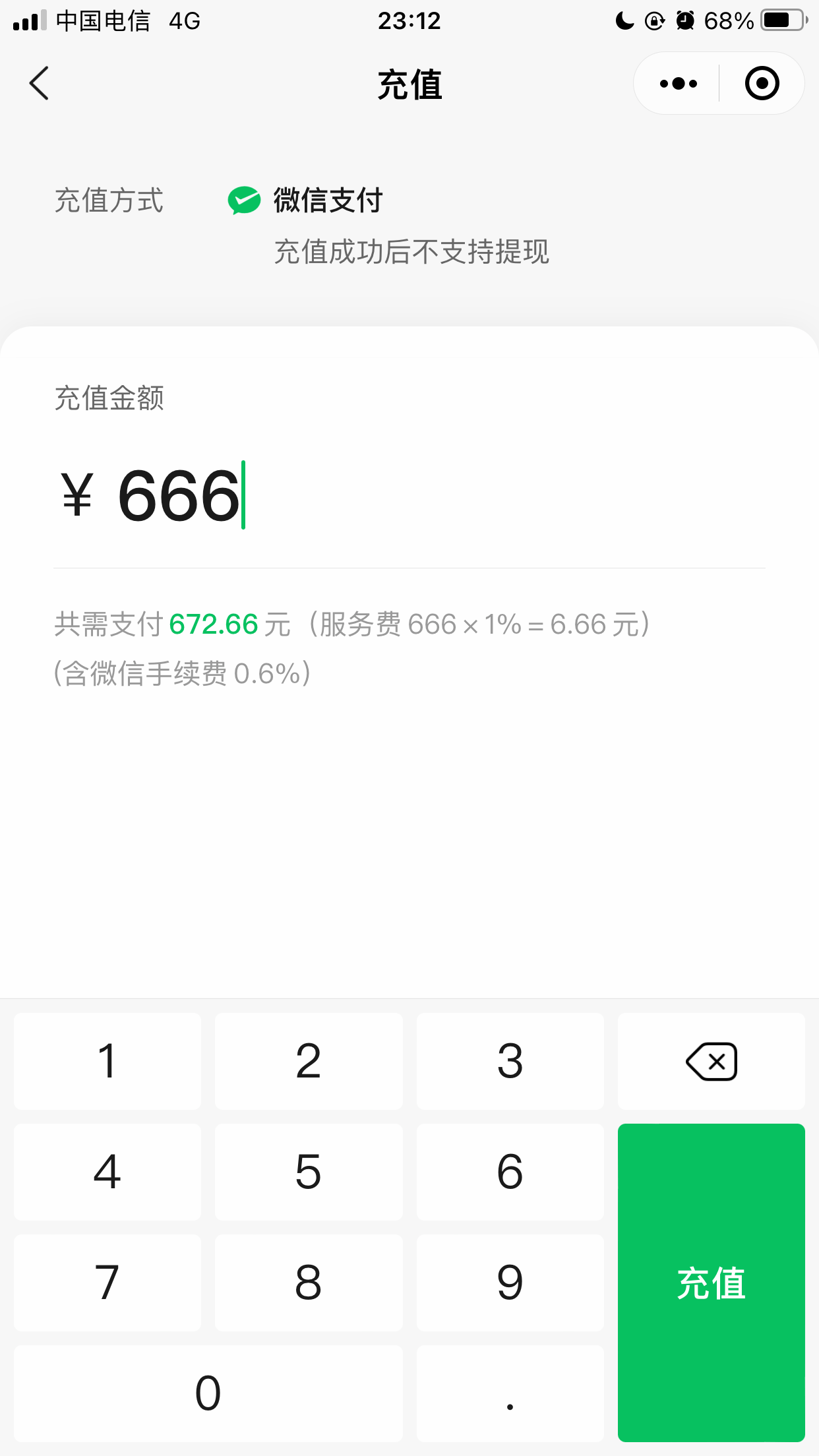Screen dimensions: 819x1456
Task: Go back from the 充值 page
Action: 39,84
